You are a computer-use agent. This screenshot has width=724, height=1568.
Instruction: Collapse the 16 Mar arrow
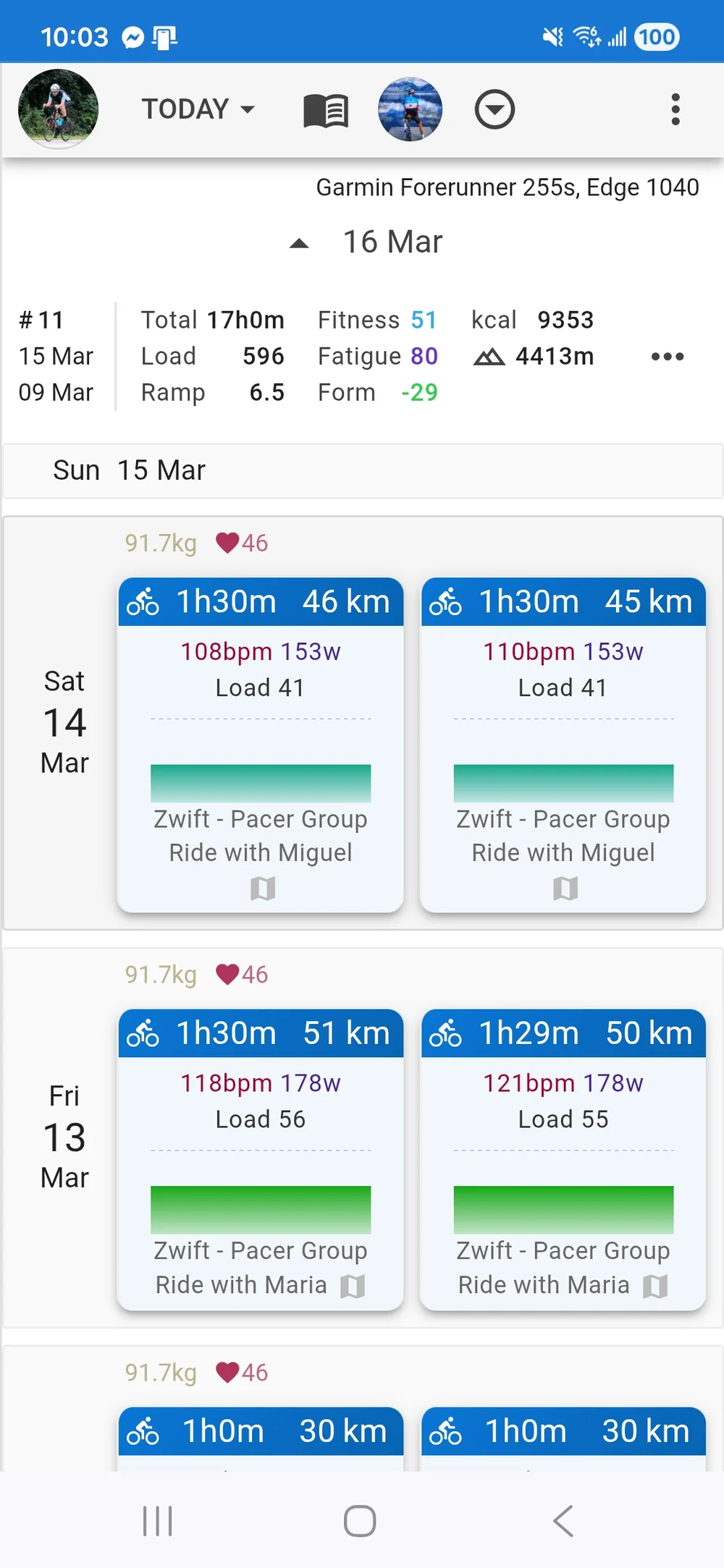[299, 243]
